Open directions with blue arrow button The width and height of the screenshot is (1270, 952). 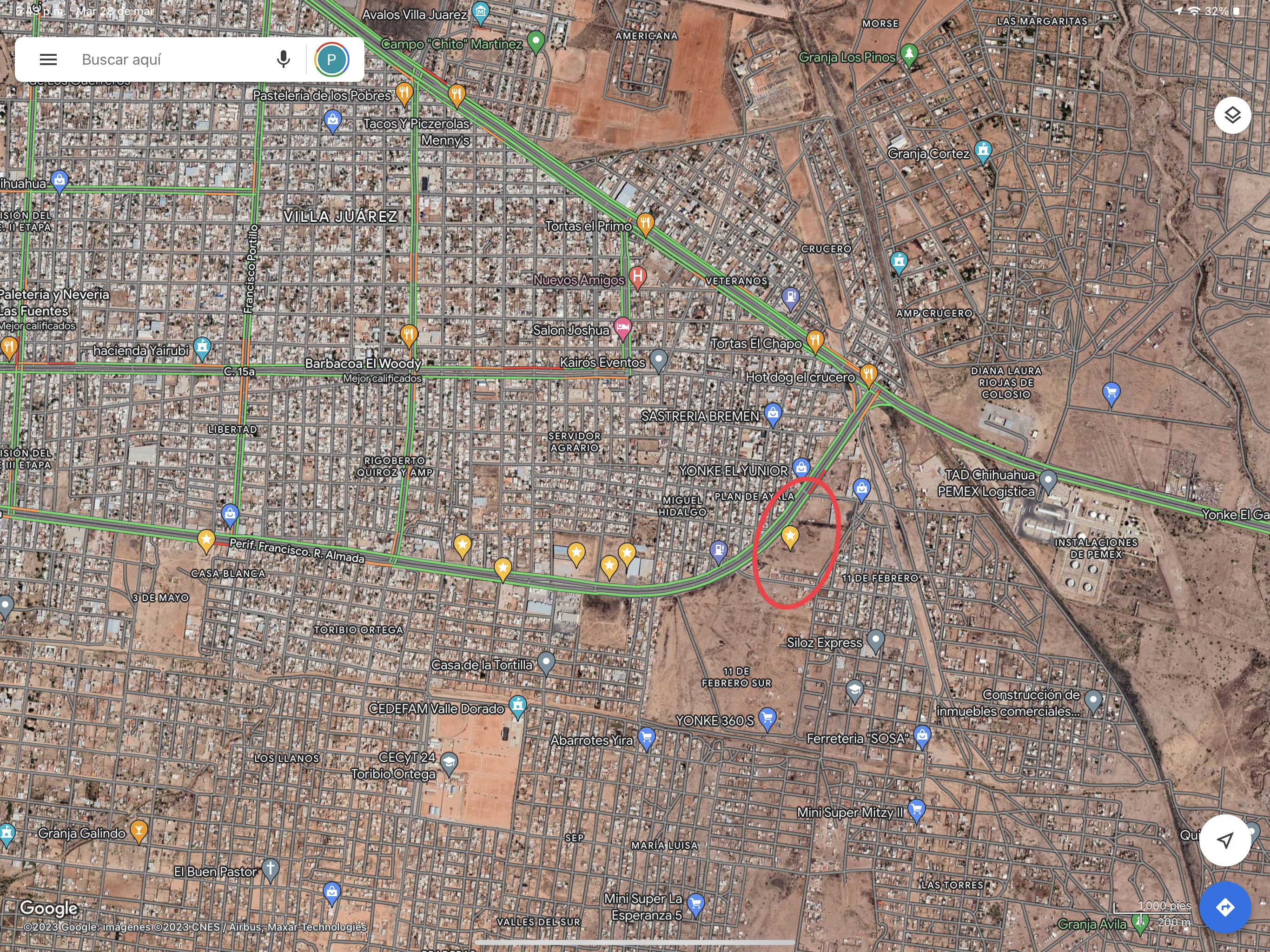1224,907
